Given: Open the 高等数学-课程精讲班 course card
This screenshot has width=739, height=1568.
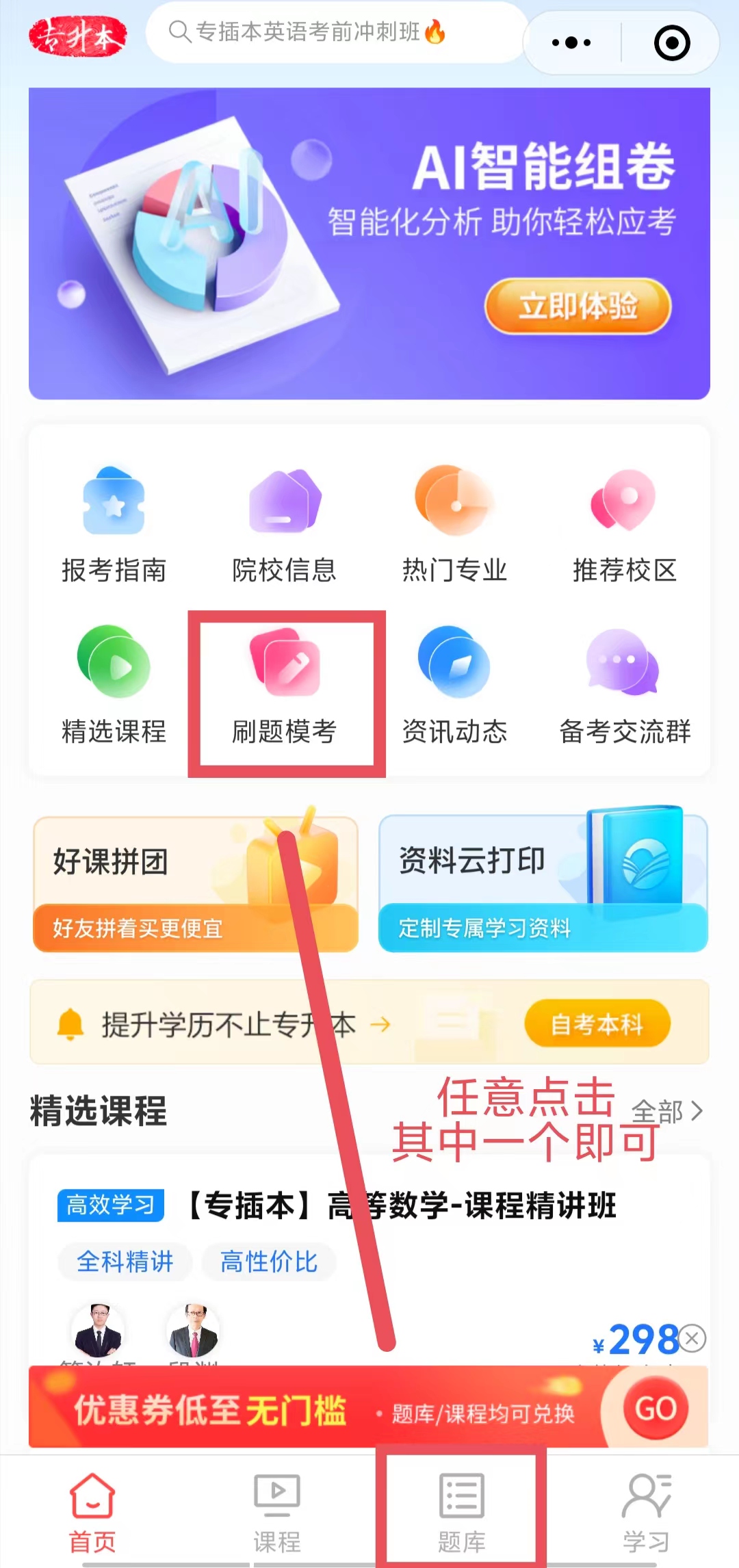Looking at the screenshot, I should pos(402,1205).
